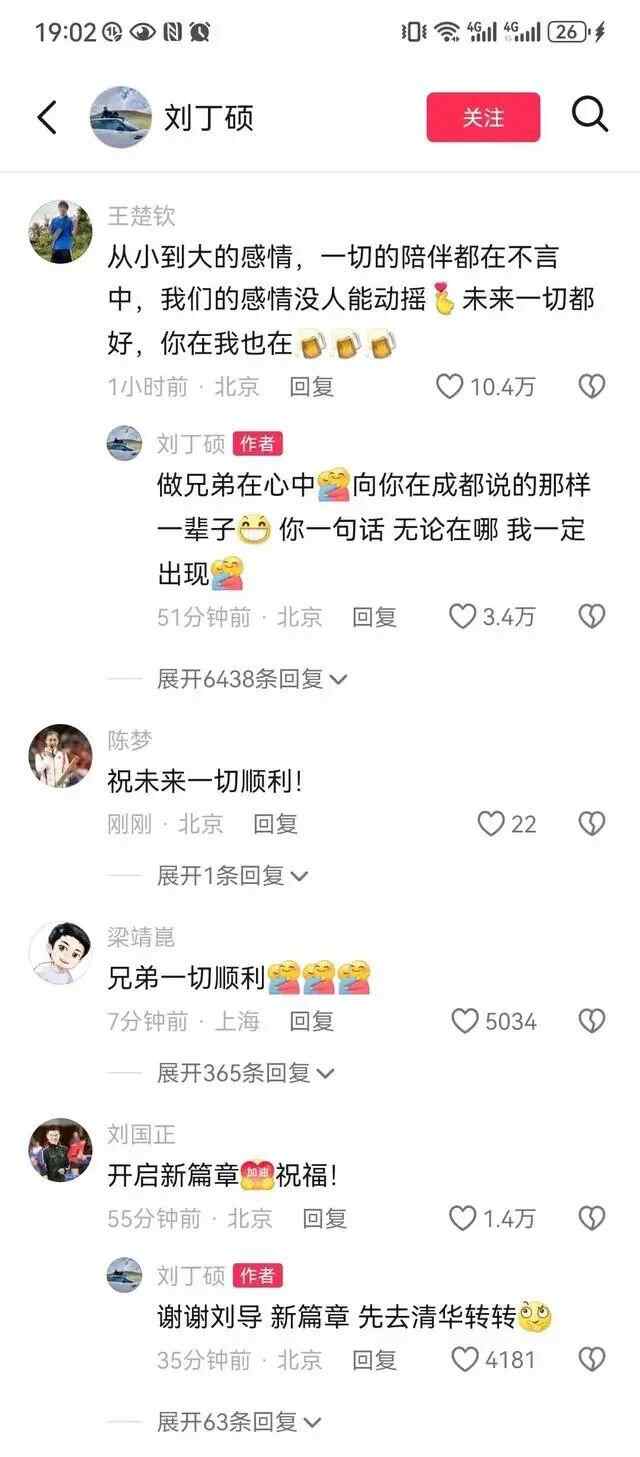640x1457 pixels.
Task: Expand 展开1条回复 under 陈梦
Action: pos(232,876)
